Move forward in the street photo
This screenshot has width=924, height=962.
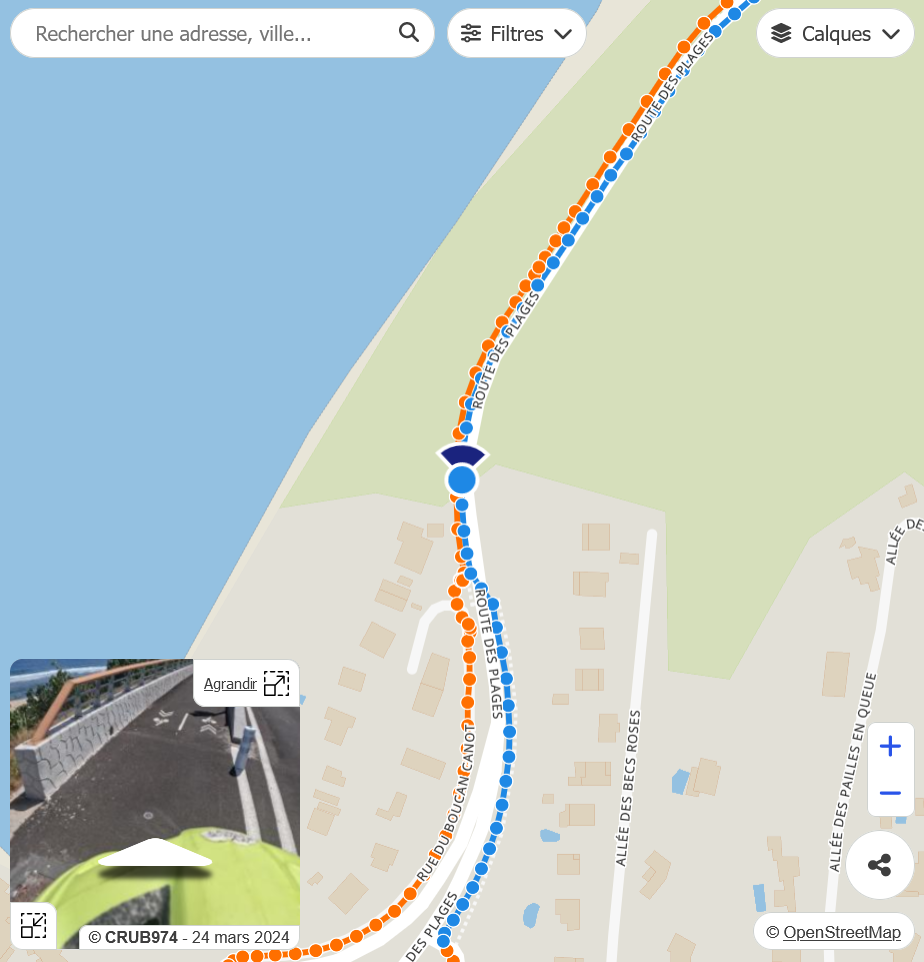point(155,852)
